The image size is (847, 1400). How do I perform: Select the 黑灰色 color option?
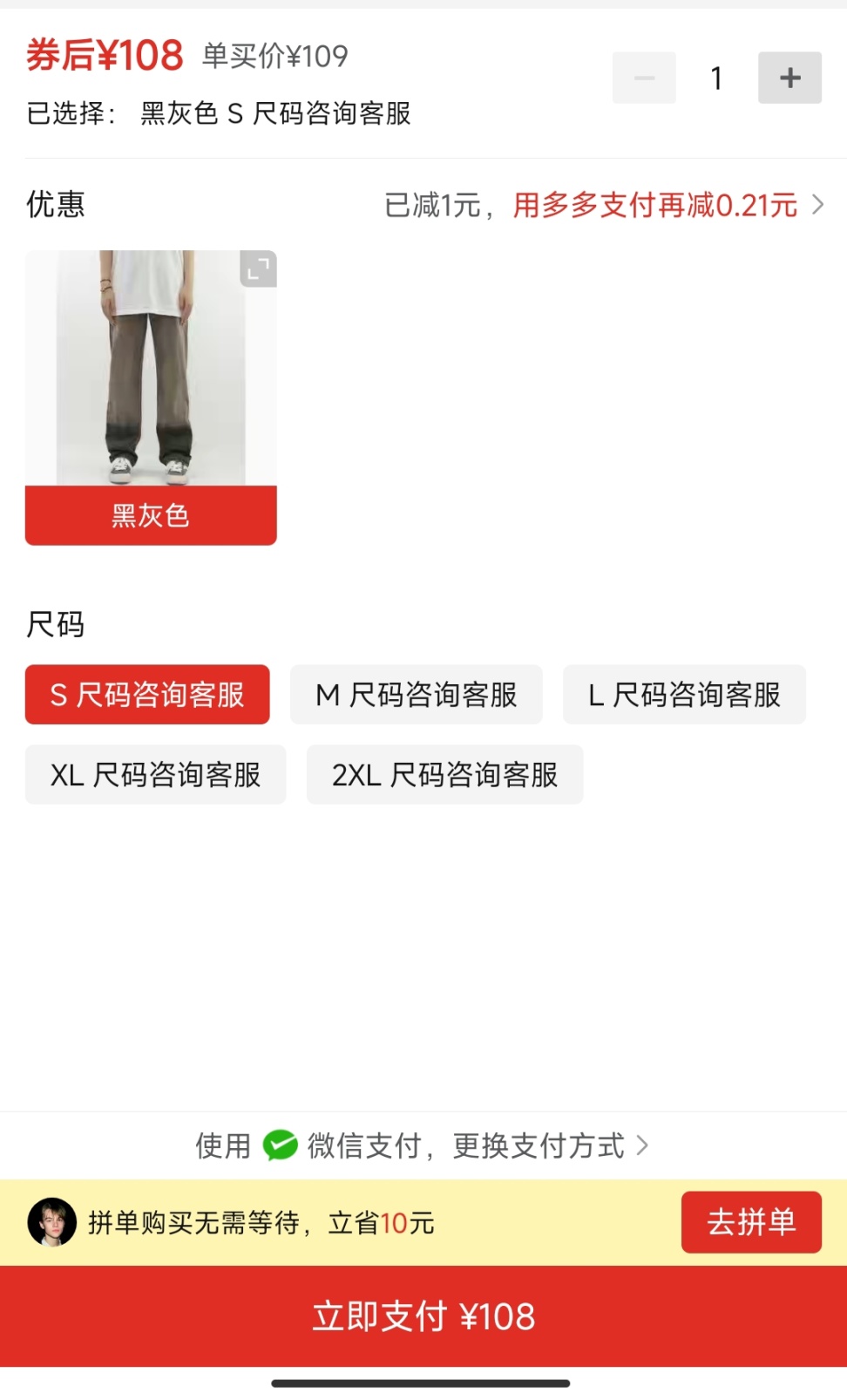coord(151,514)
